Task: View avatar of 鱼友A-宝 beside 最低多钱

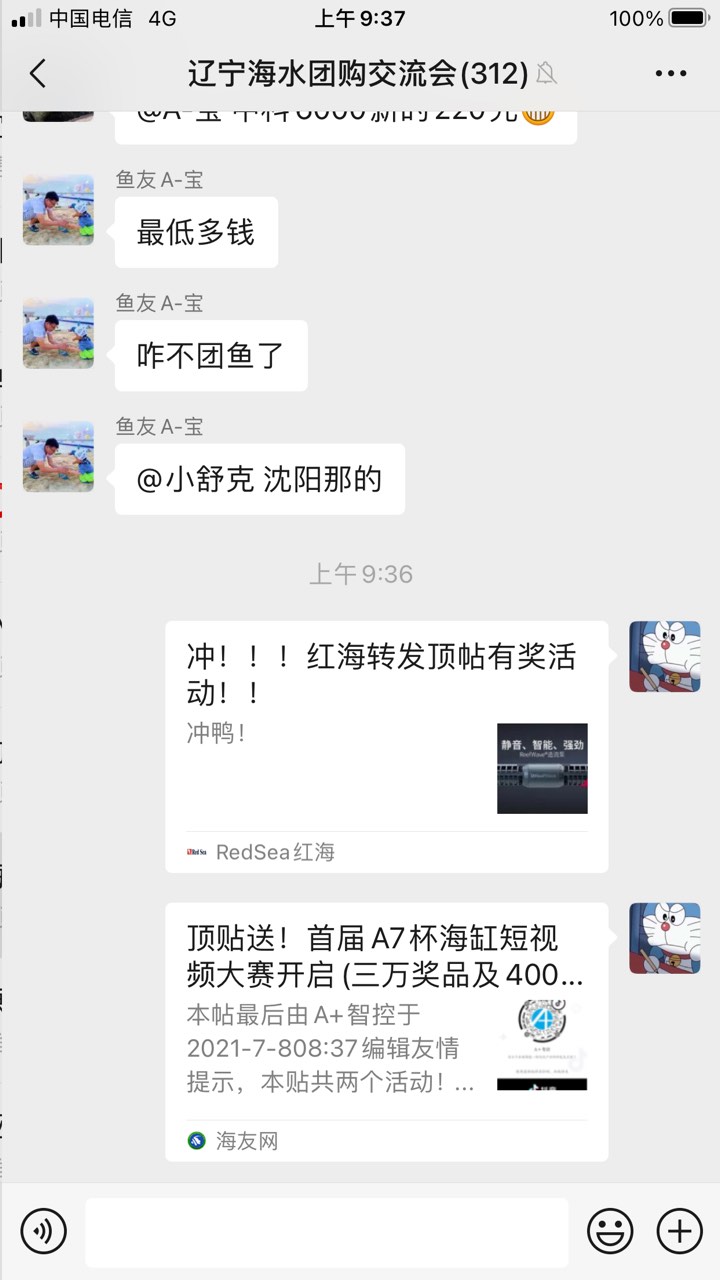Action: pyautogui.click(x=58, y=210)
